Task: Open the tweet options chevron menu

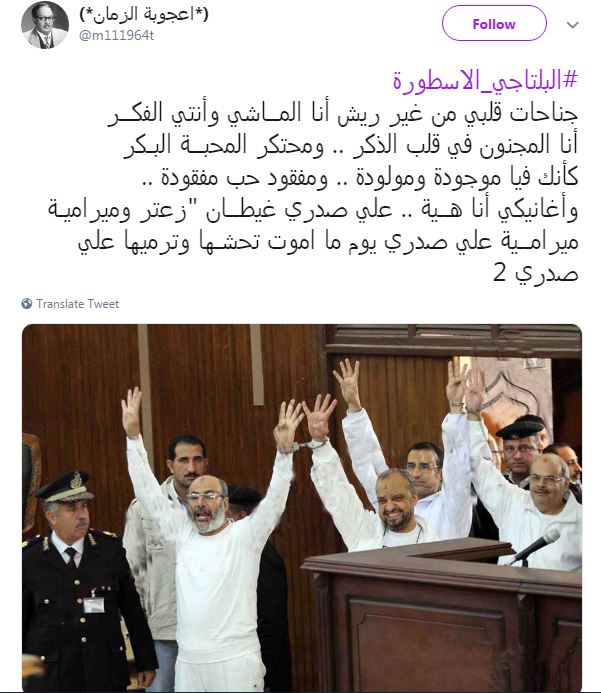Action: click(572, 24)
